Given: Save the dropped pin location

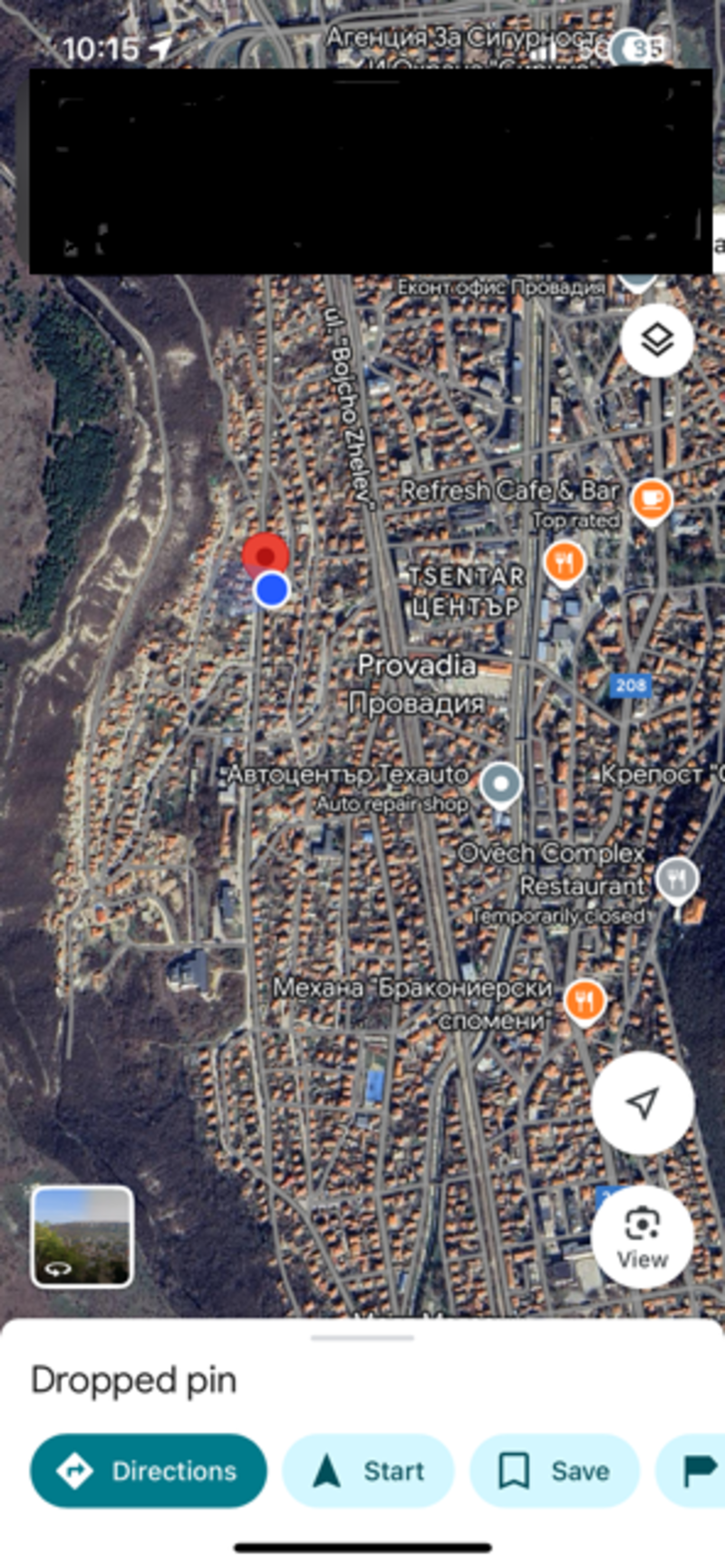Looking at the screenshot, I should (555, 1470).
